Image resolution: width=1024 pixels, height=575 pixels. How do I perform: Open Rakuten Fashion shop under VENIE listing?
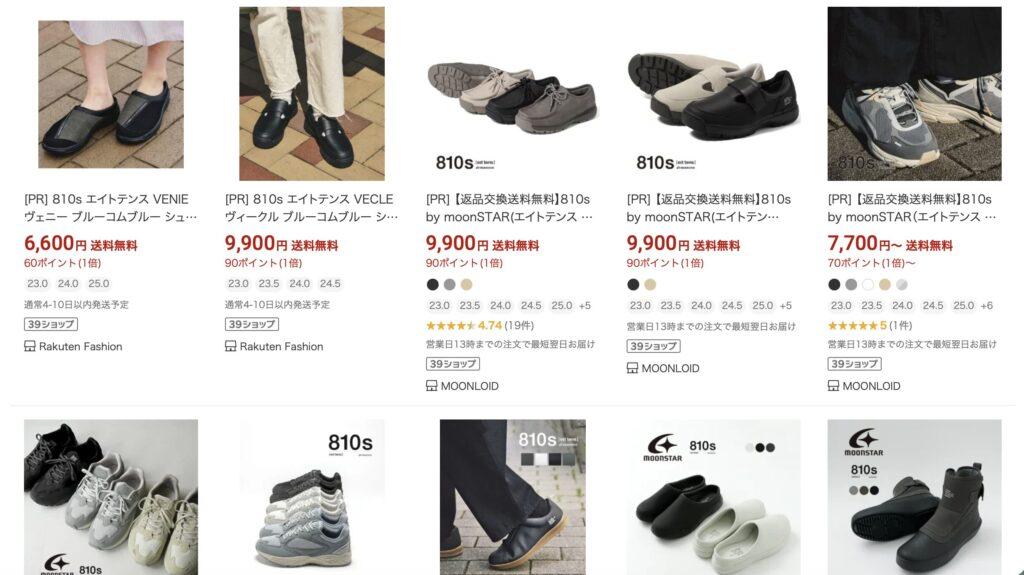[x=80, y=347]
